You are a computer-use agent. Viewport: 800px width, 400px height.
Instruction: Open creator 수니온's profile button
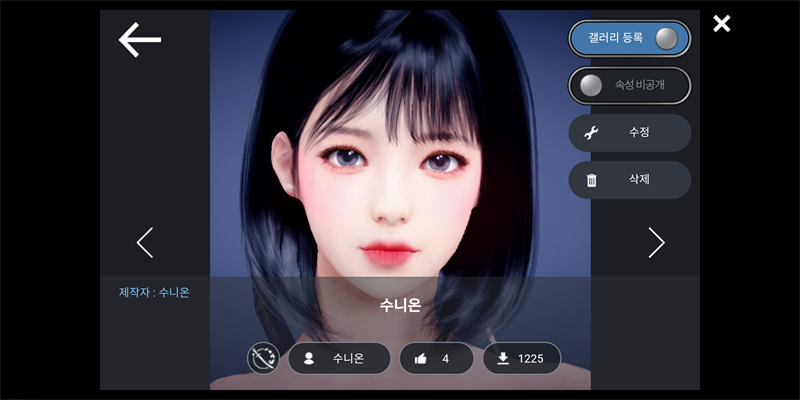[x=339, y=358]
